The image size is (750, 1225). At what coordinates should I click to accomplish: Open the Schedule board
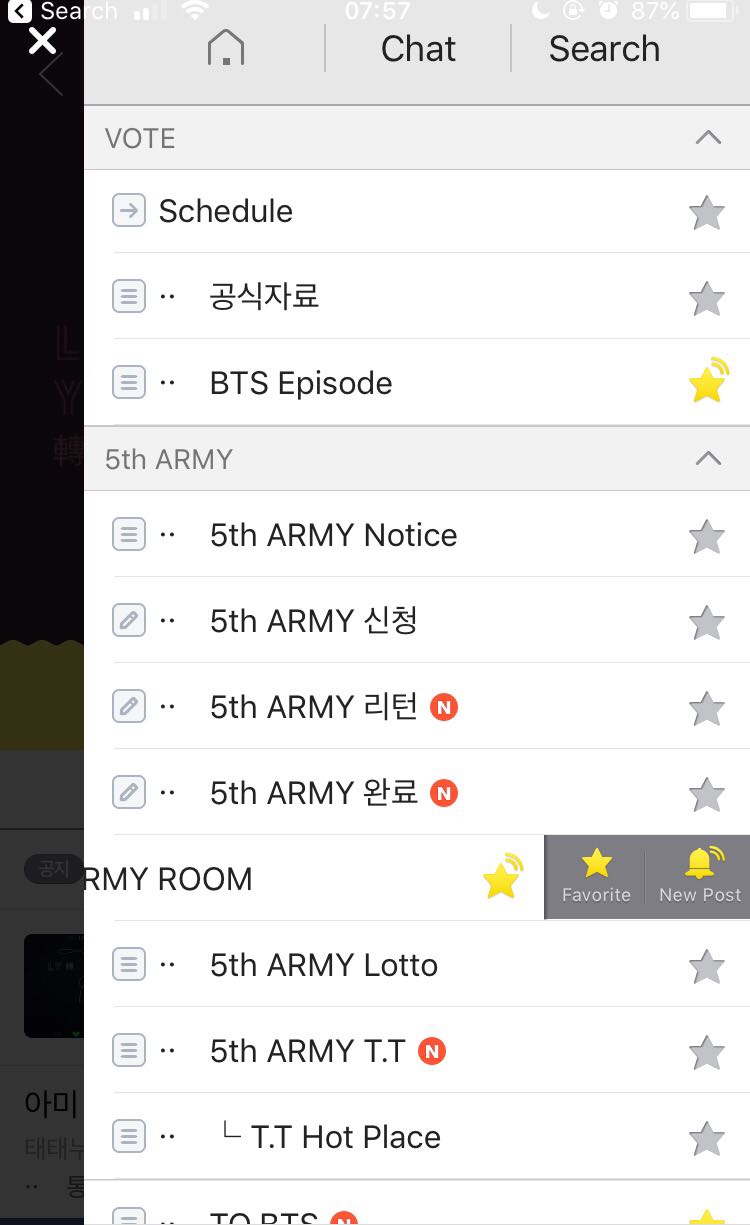pos(226,211)
